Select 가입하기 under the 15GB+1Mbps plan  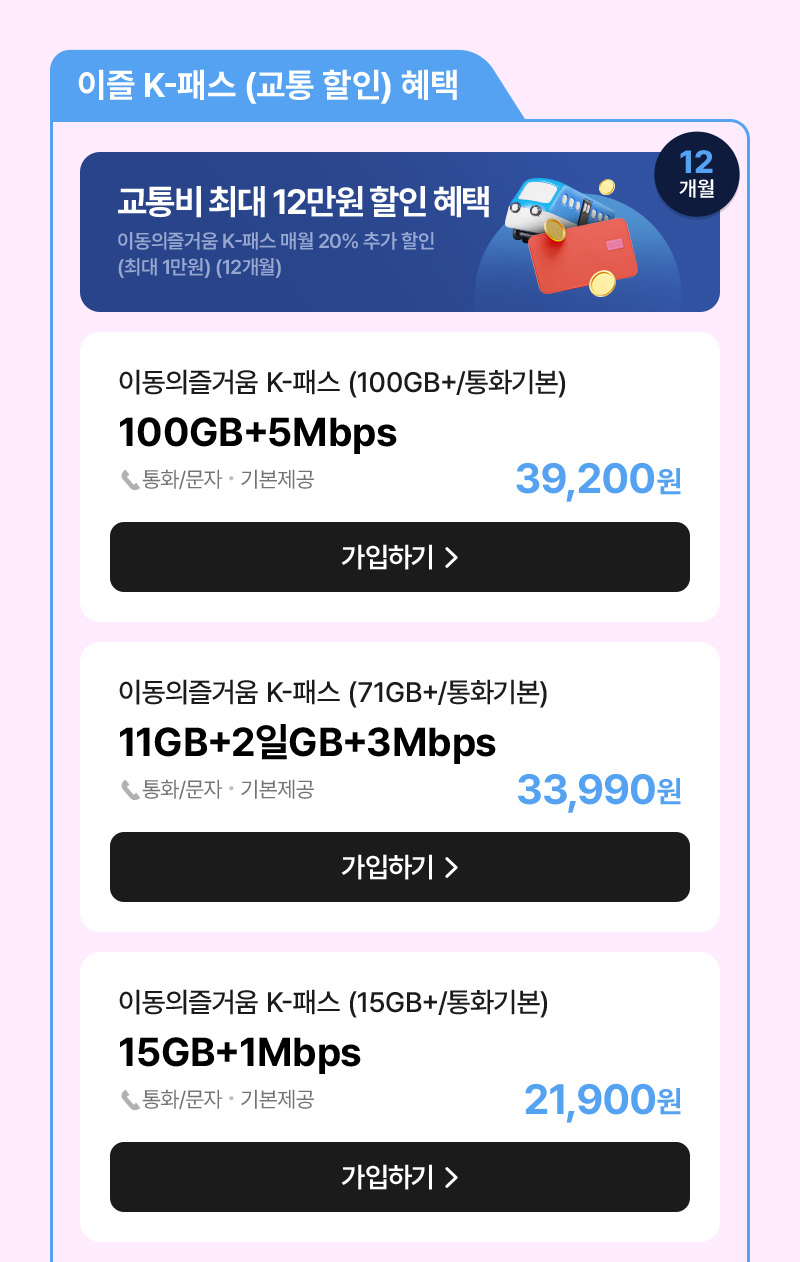[400, 1177]
